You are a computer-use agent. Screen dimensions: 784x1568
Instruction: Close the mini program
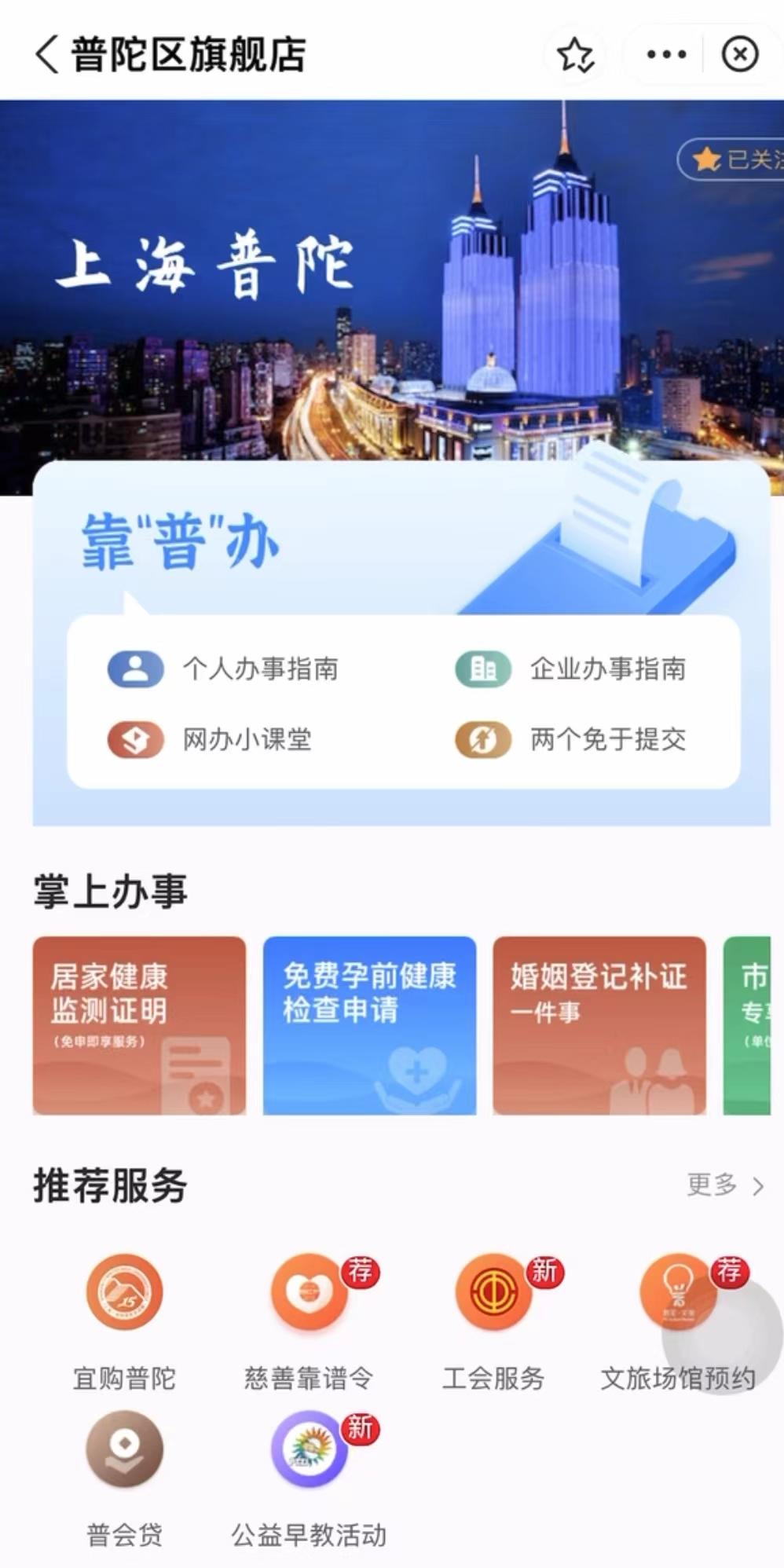coord(739,55)
